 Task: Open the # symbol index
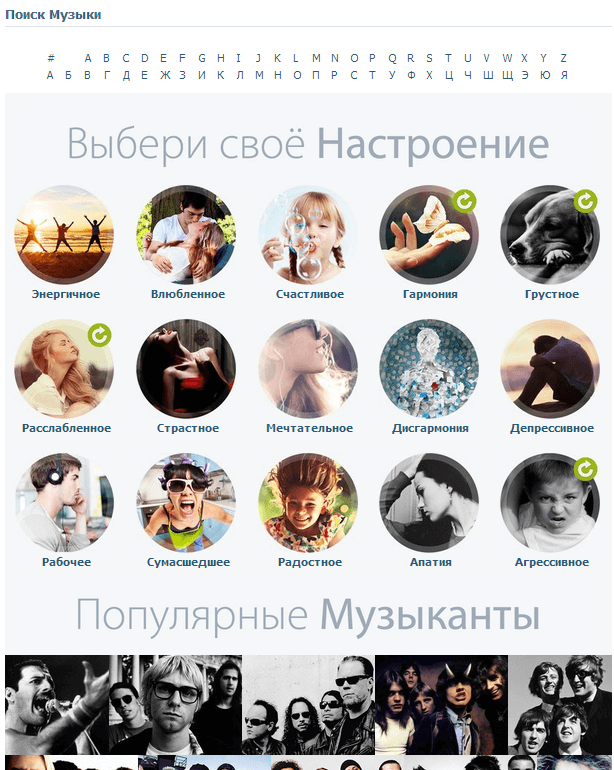pyautogui.click(x=51, y=58)
